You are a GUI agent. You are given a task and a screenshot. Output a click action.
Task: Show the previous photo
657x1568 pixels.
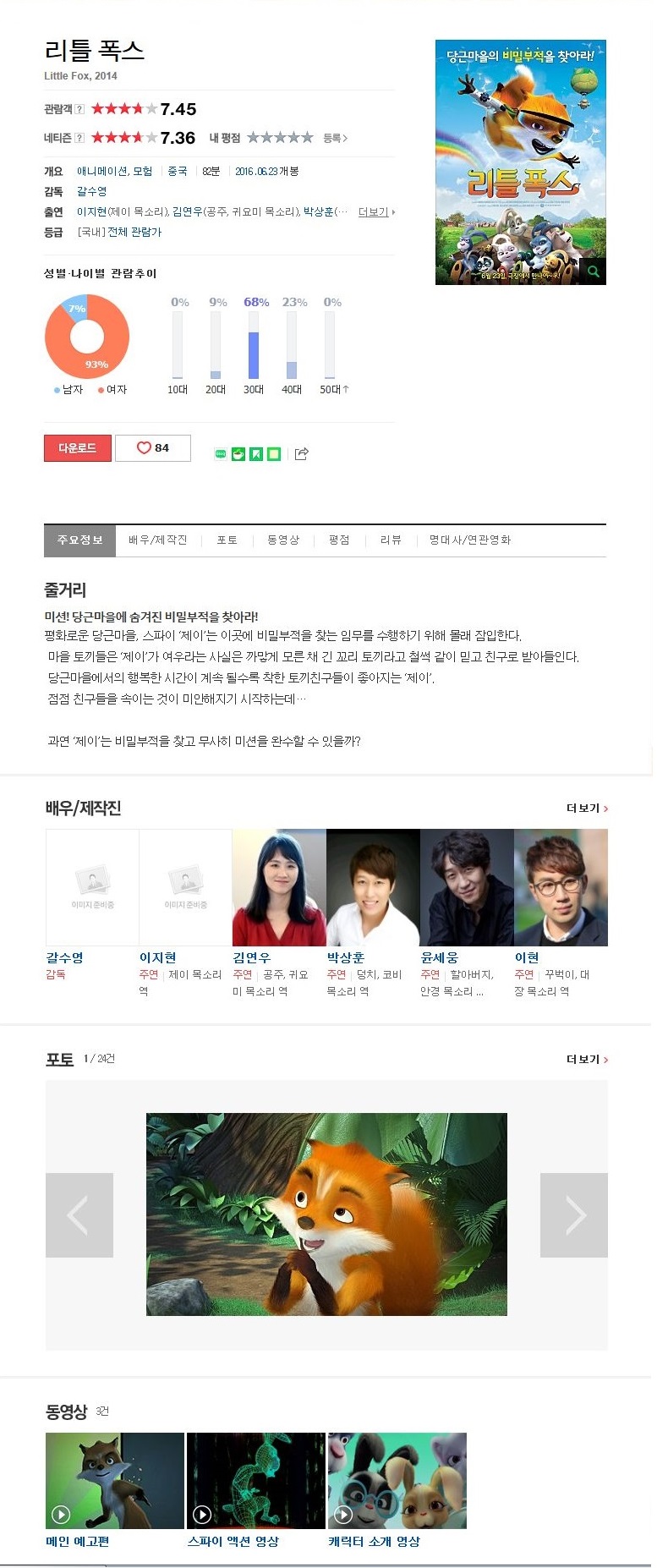[x=79, y=1215]
